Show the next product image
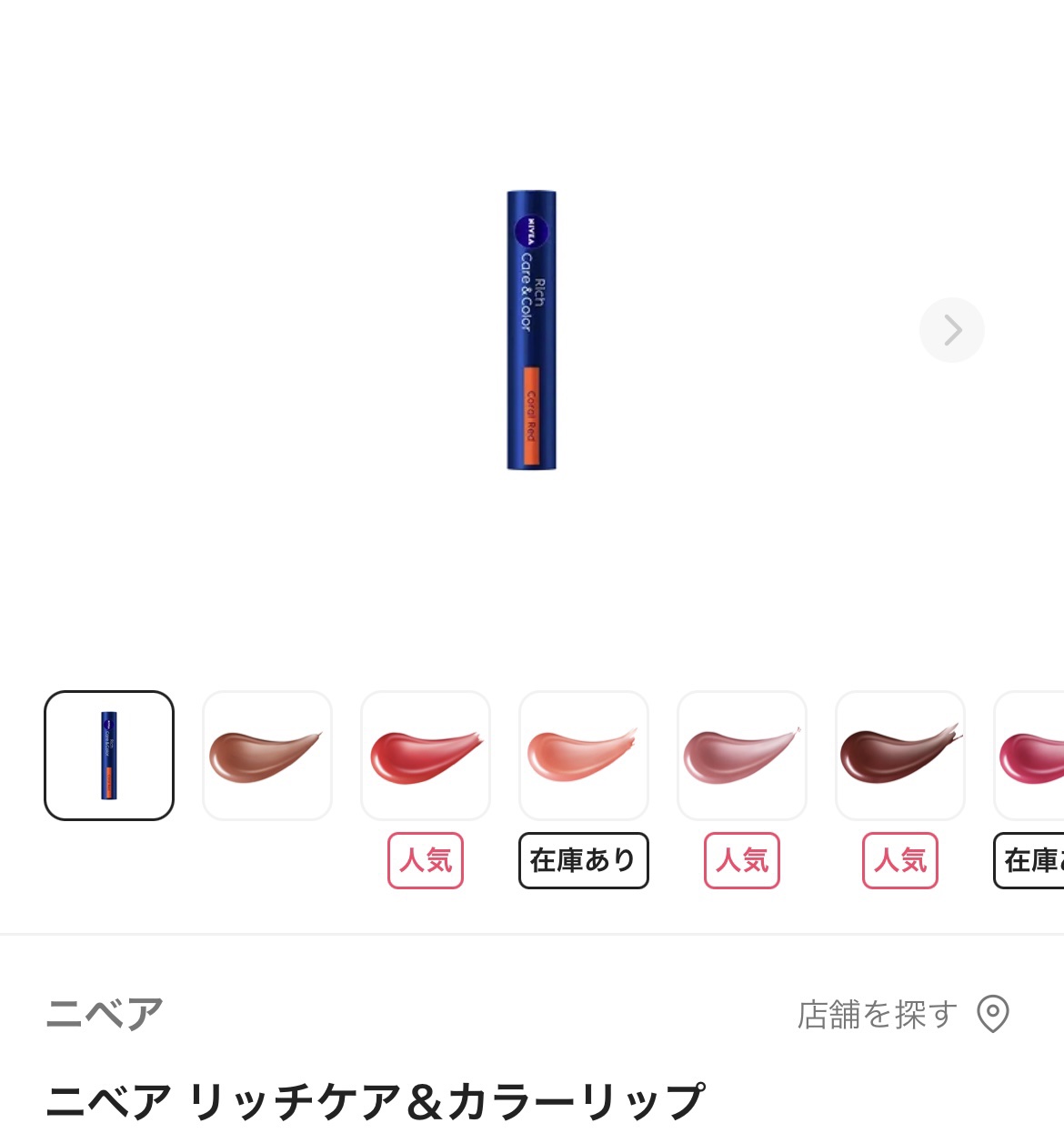The image size is (1064, 1133). [x=951, y=330]
